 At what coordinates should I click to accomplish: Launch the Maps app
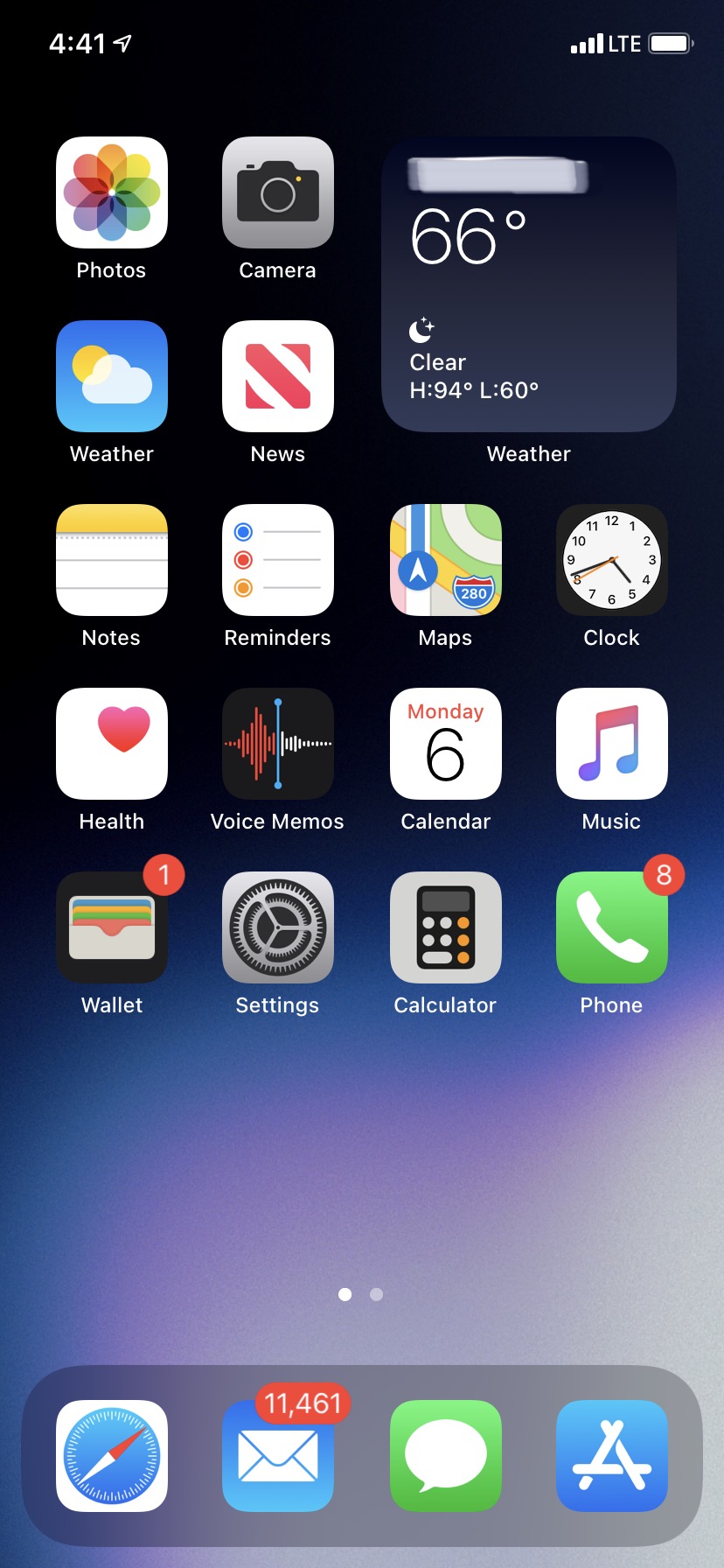(x=446, y=560)
